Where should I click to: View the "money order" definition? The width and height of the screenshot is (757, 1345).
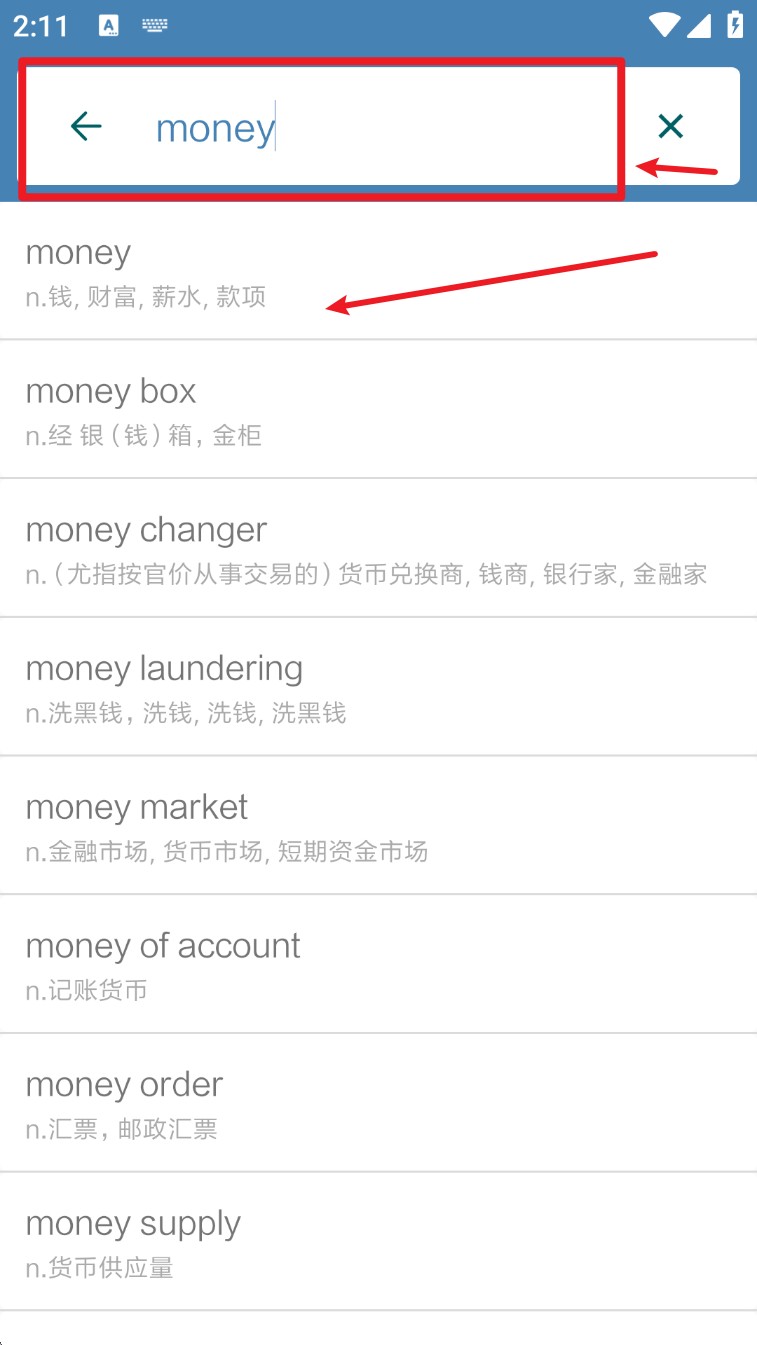[x=378, y=1103]
